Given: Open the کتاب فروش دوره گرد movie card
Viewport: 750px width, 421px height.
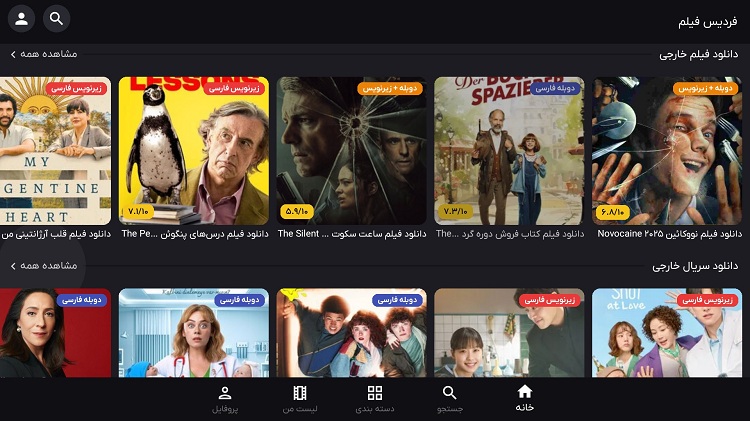Looking at the screenshot, I should tap(509, 151).
